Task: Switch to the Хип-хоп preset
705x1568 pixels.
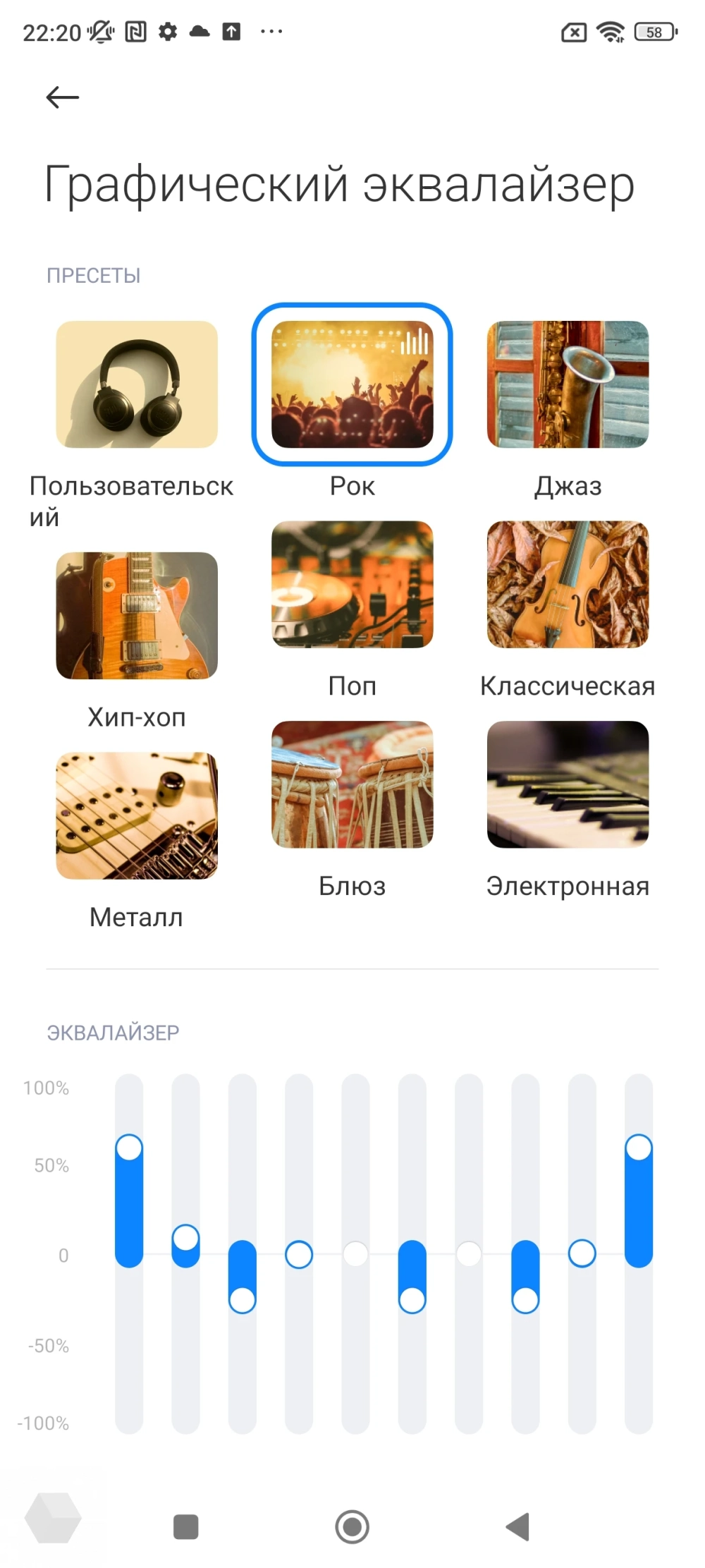Action: click(137, 616)
